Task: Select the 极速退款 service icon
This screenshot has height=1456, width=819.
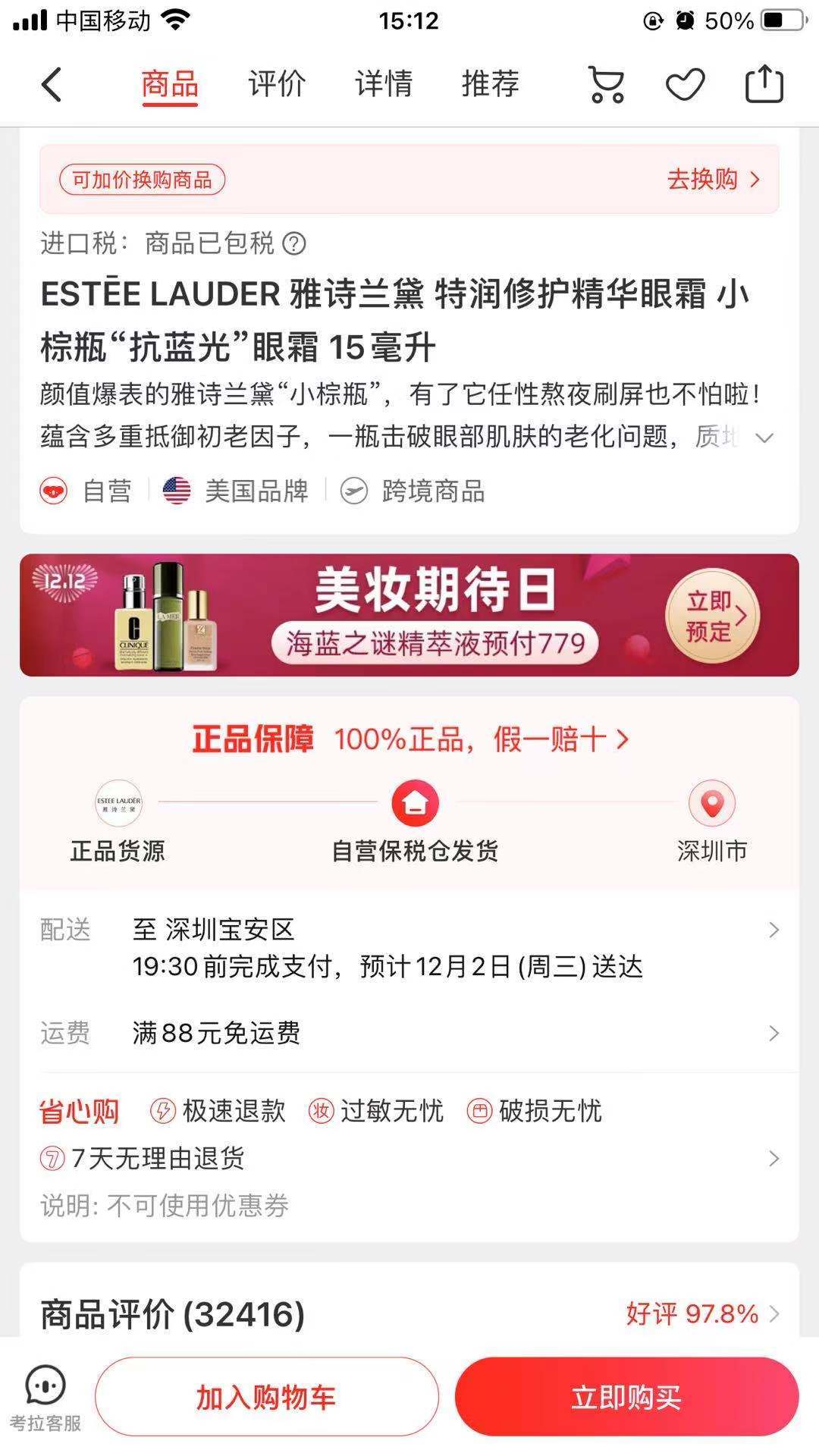Action: click(x=162, y=1112)
